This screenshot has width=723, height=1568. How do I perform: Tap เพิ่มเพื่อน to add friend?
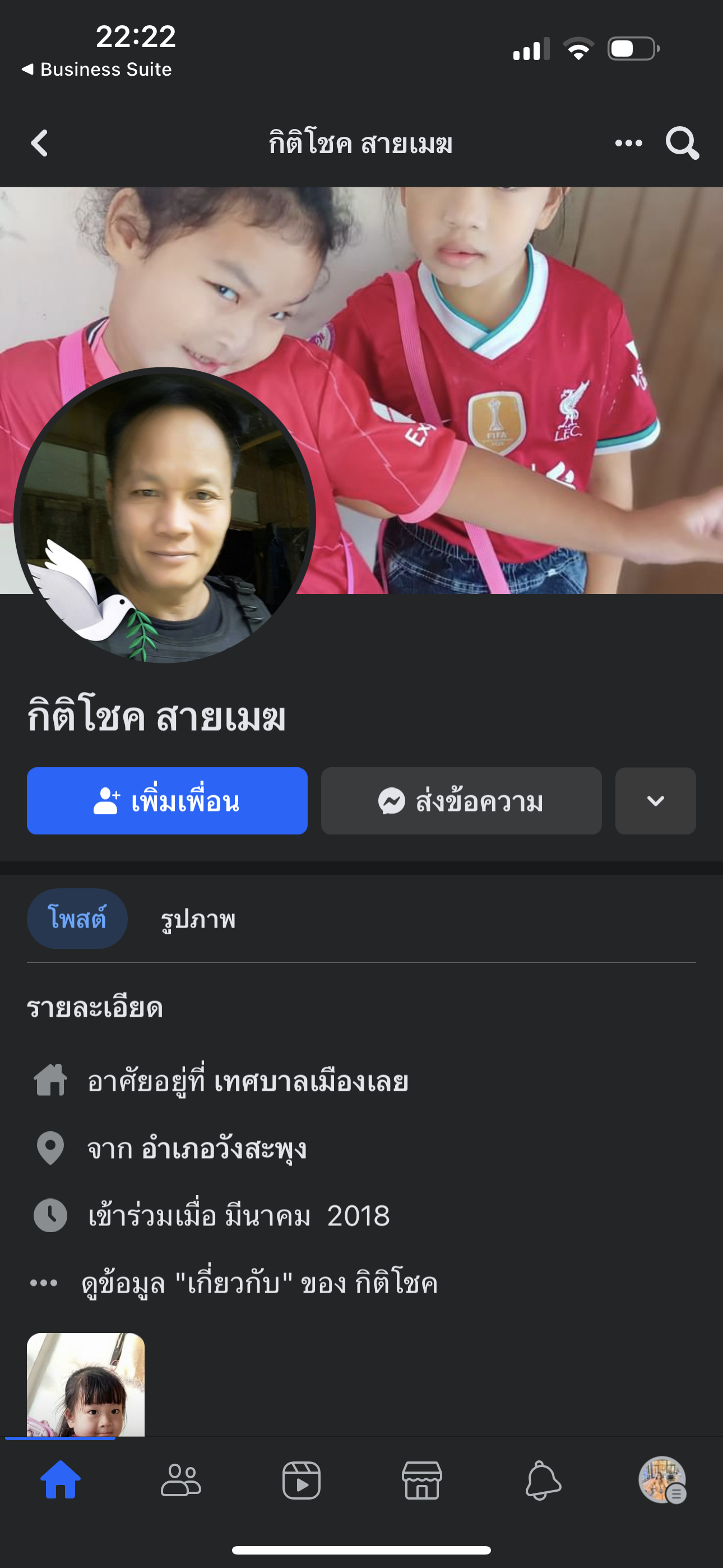pos(167,801)
